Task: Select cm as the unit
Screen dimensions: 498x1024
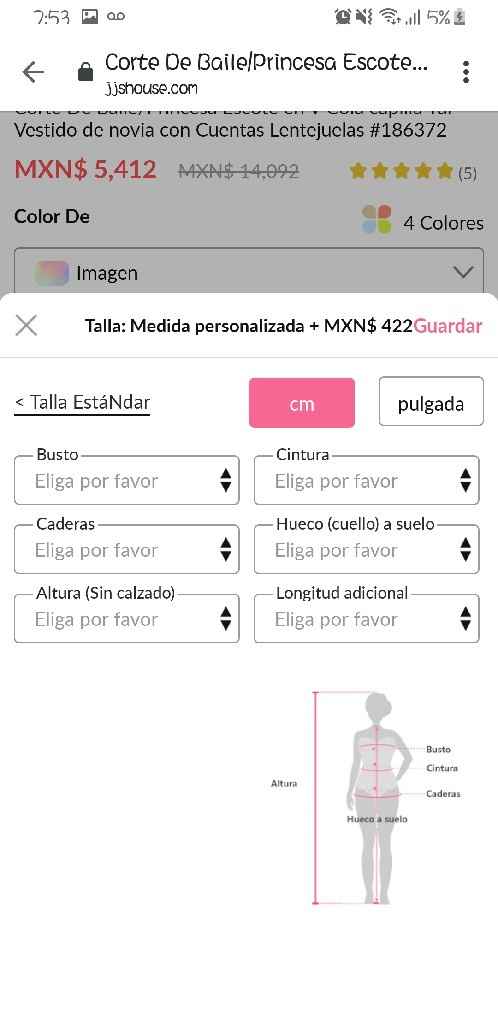Action: [302, 403]
